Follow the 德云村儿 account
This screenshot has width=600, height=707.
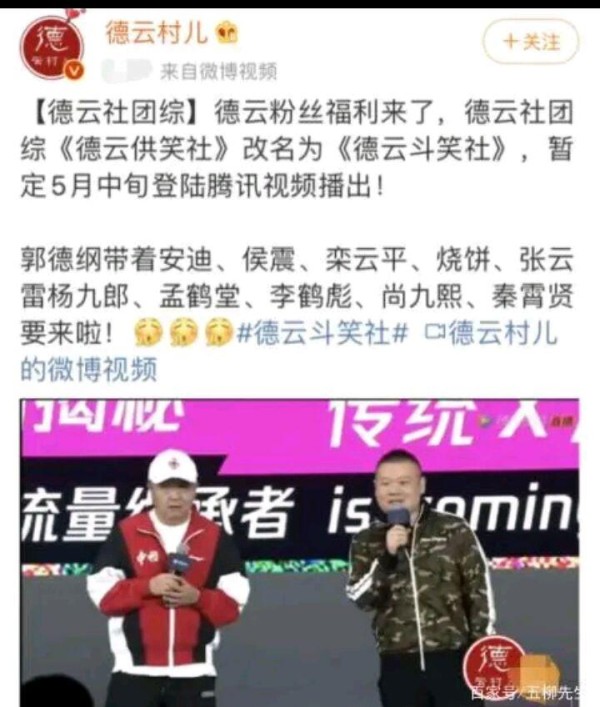[530, 42]
